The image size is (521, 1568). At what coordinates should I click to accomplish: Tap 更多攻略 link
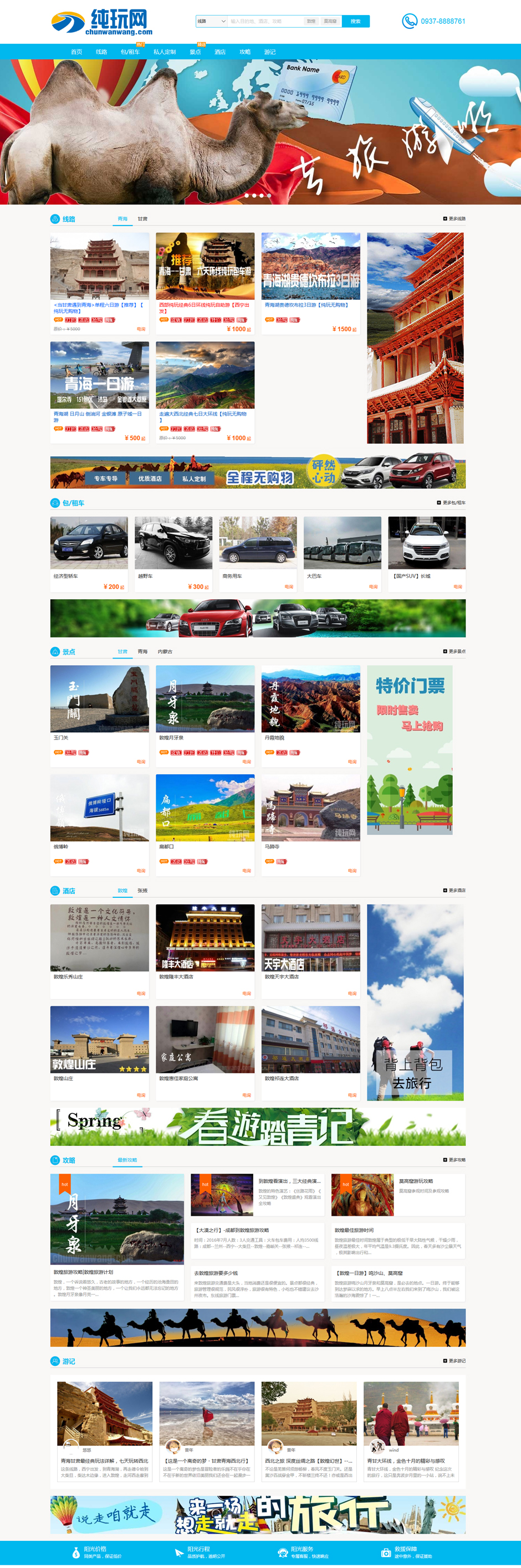[454, 1160]
